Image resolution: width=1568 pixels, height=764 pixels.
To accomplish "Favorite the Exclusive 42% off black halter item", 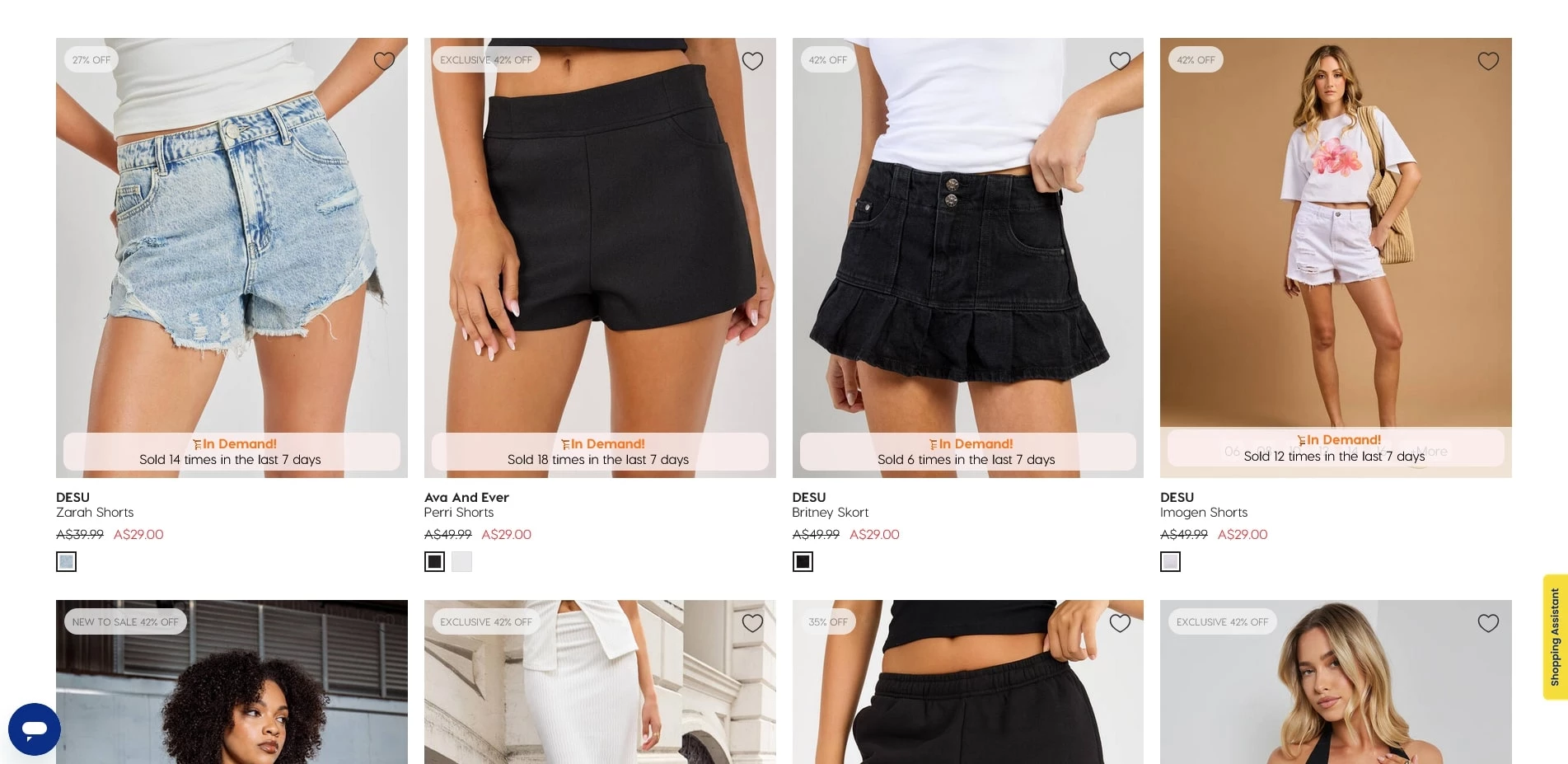I will [1488, 623].
